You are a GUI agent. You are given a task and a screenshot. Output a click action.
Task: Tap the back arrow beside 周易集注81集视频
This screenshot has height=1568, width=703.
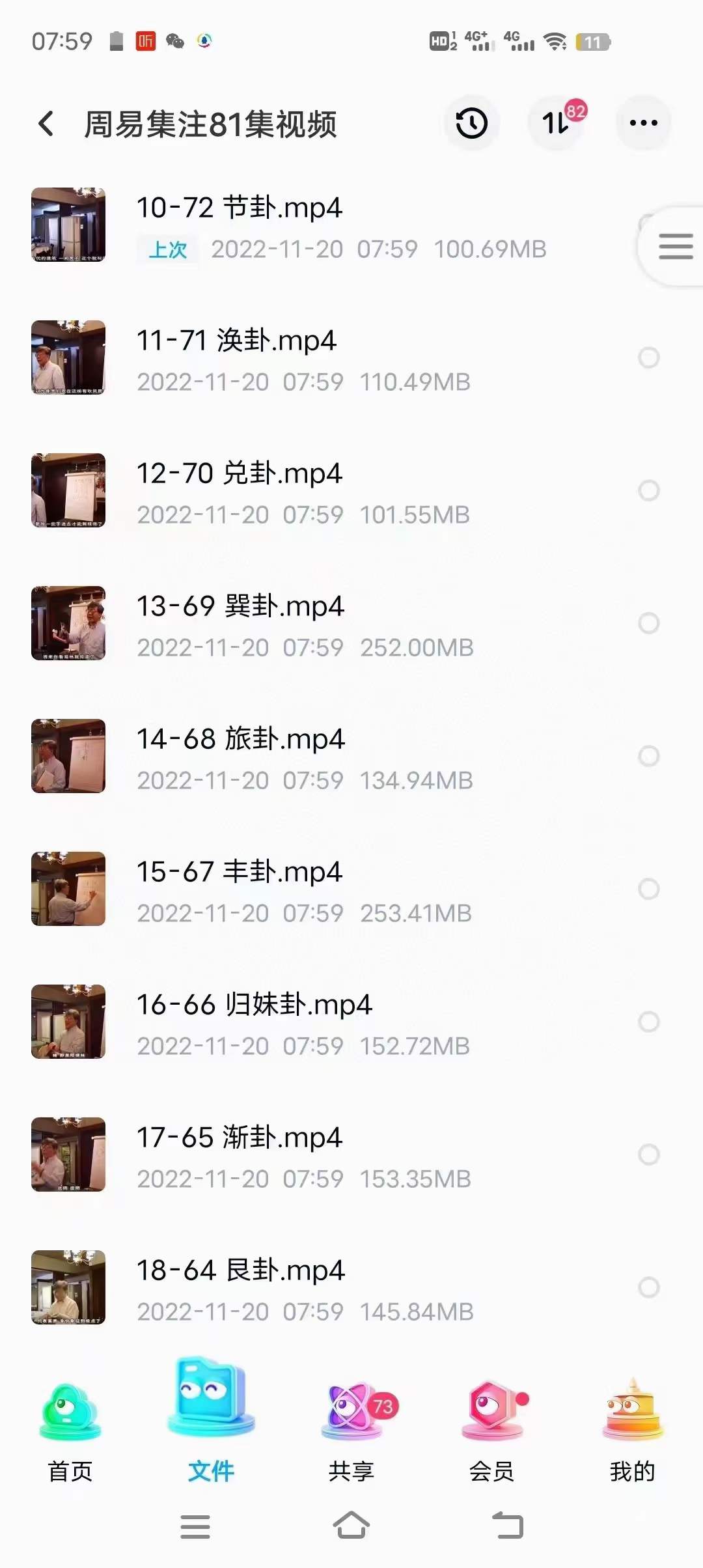coord(46,124)
